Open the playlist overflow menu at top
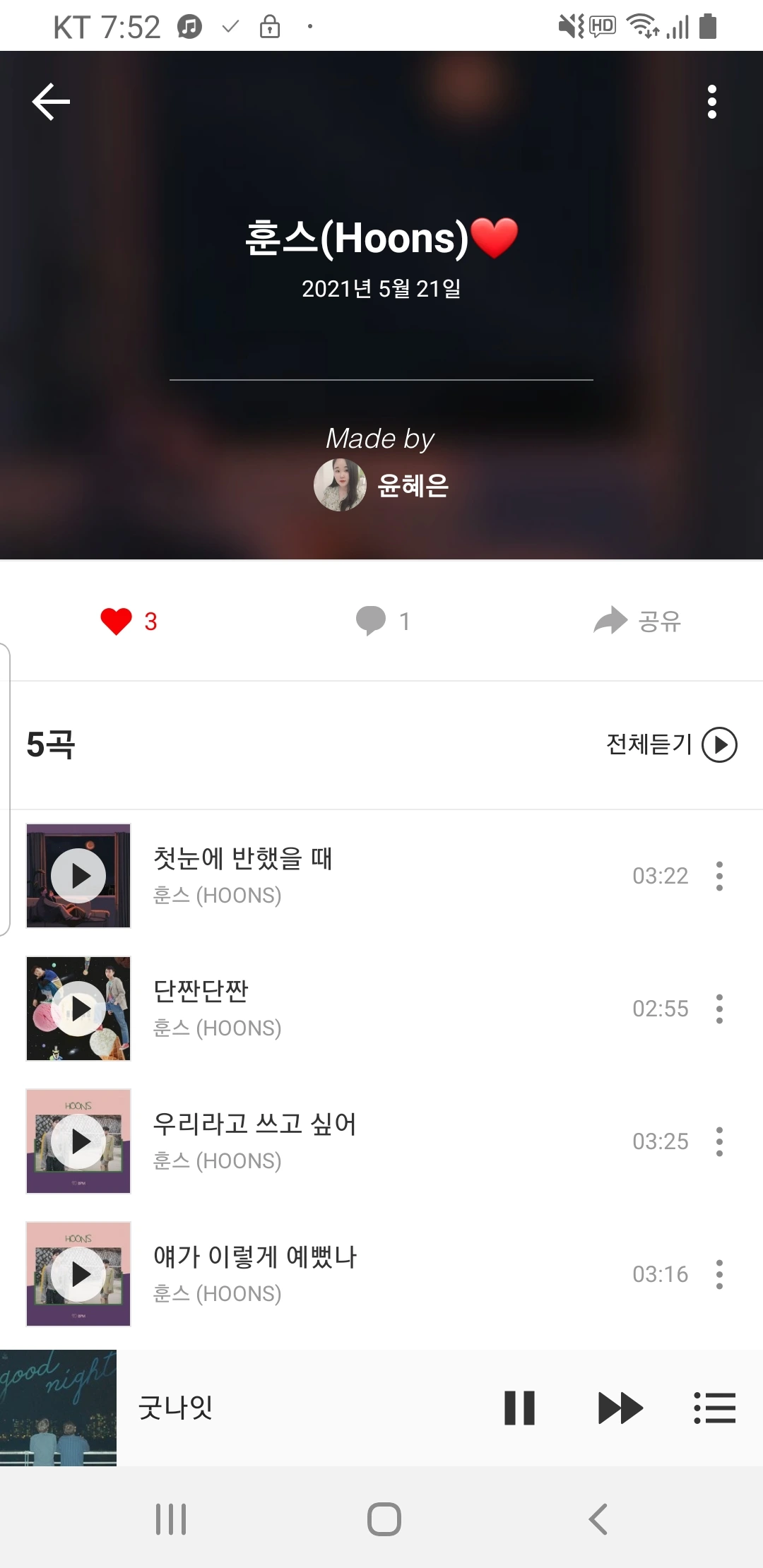 point(711,102)
